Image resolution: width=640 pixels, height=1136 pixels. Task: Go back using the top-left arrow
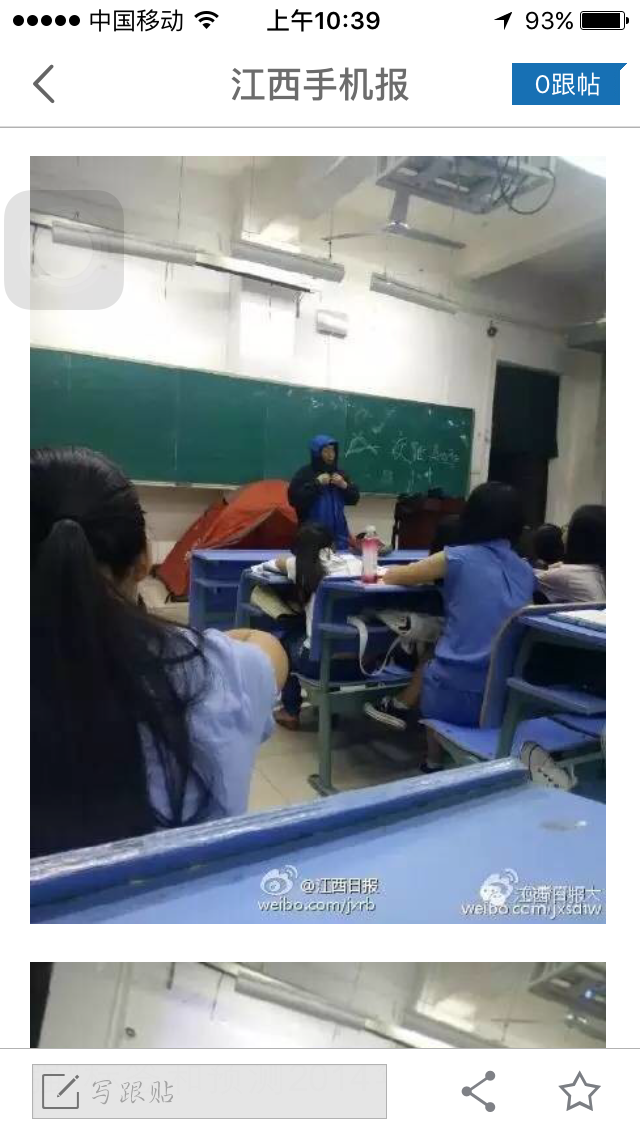point(44,85)
